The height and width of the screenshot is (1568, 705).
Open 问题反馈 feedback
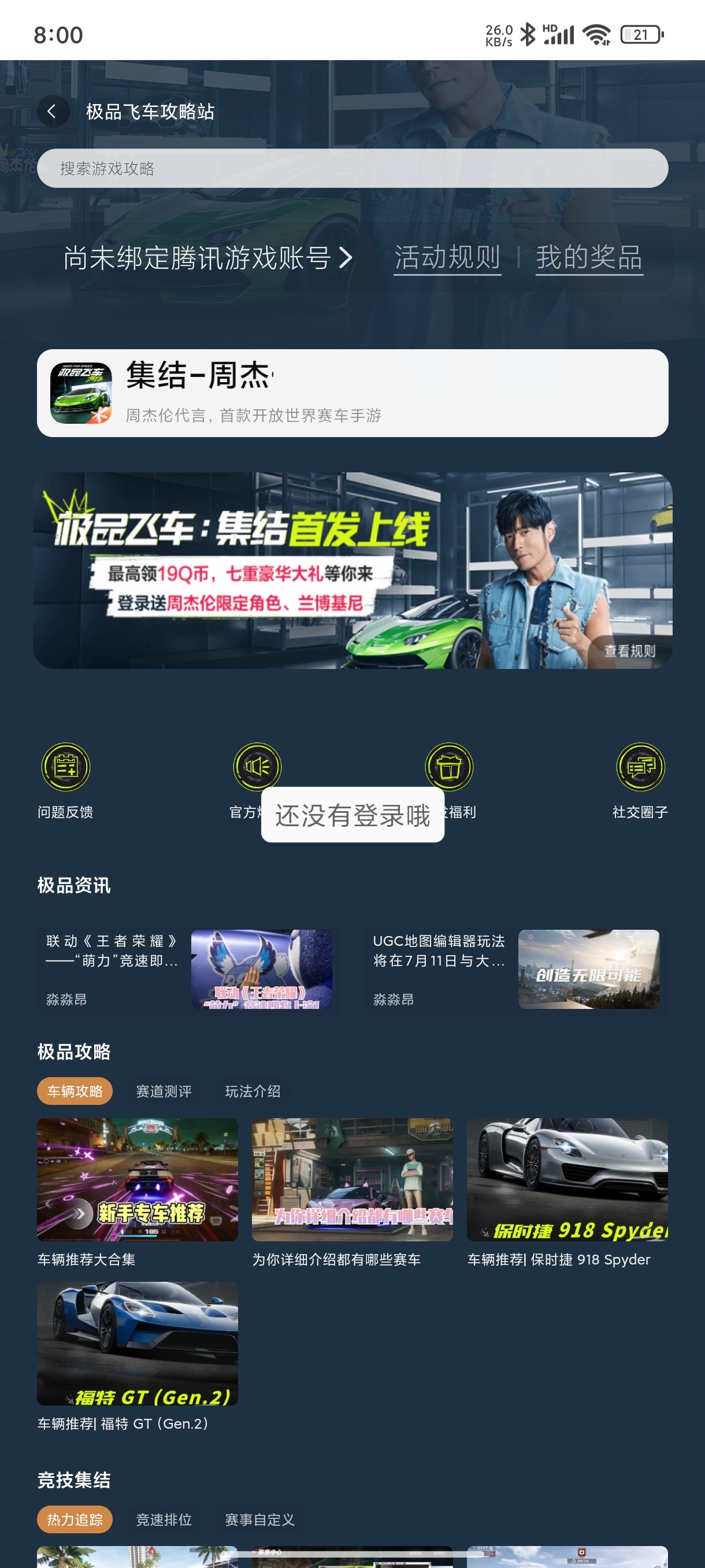tap(66, 781)
